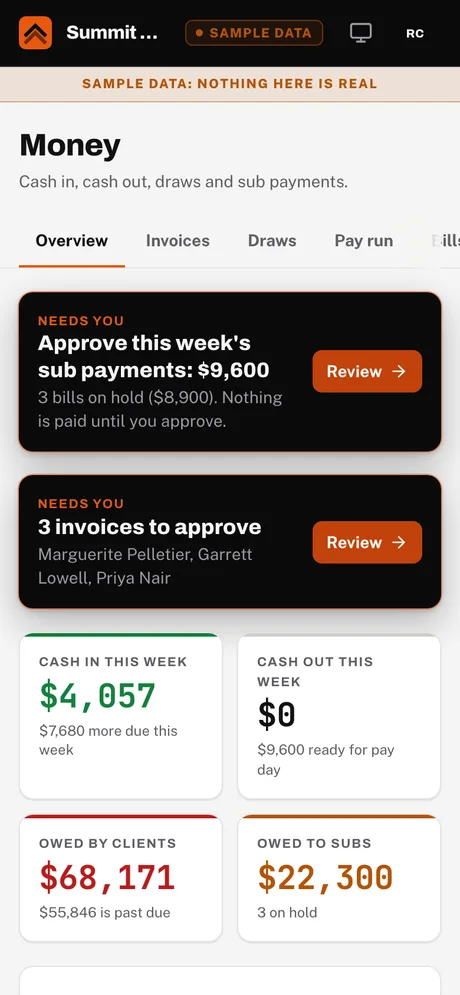The image size is (460, 995).
Task: Review this week's sub payments
Action: (x=367, y=371)
